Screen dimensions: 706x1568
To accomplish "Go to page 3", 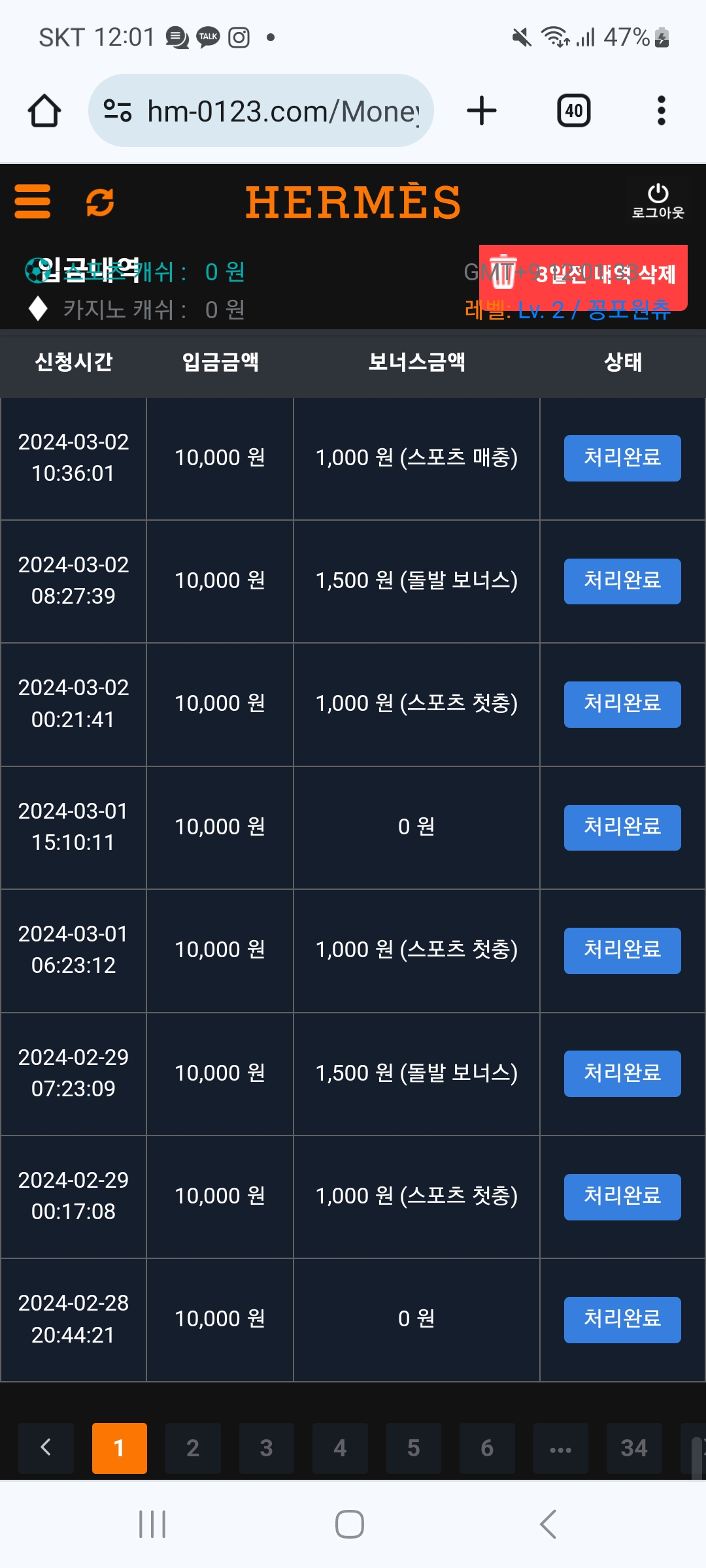I will tap(266, 1448).
